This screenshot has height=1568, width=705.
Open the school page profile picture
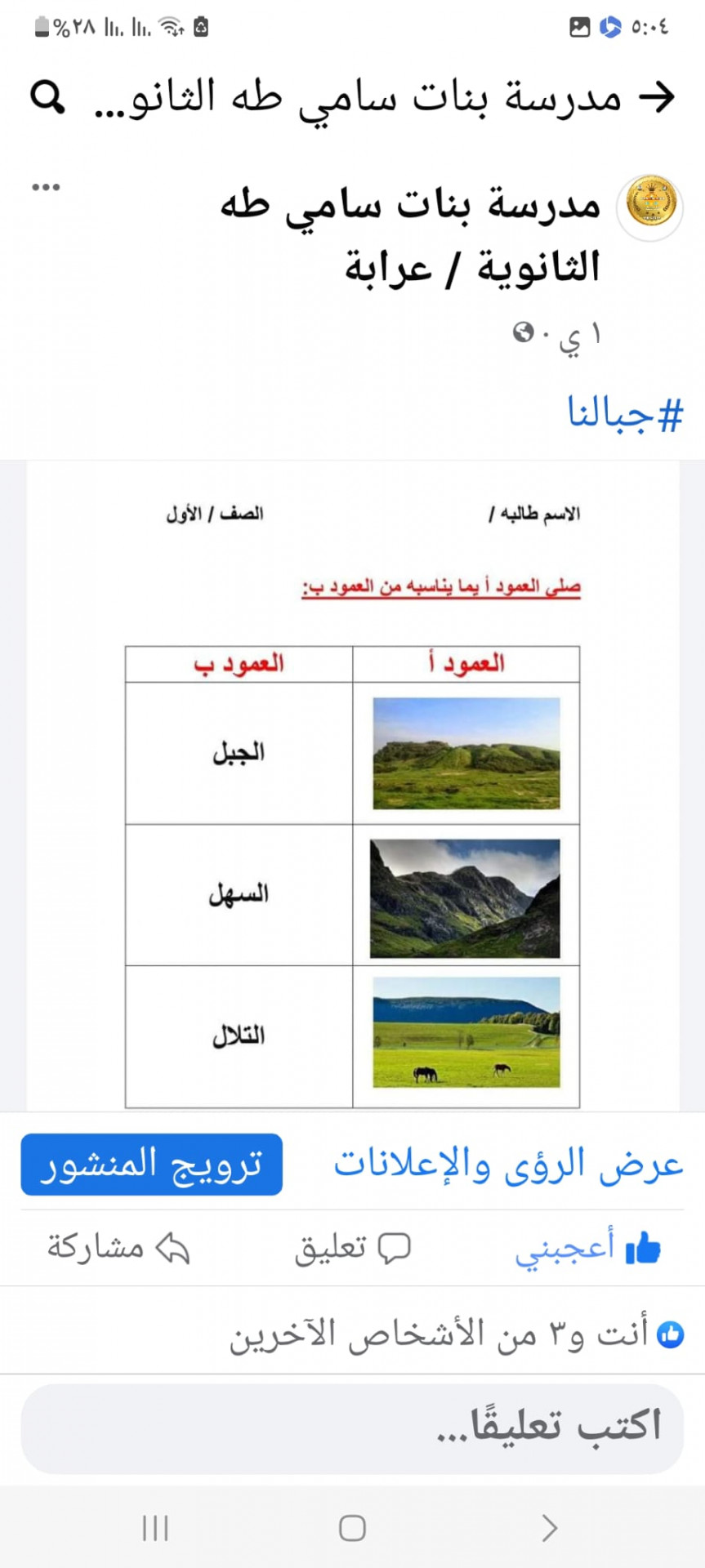(x=650, y=206)
